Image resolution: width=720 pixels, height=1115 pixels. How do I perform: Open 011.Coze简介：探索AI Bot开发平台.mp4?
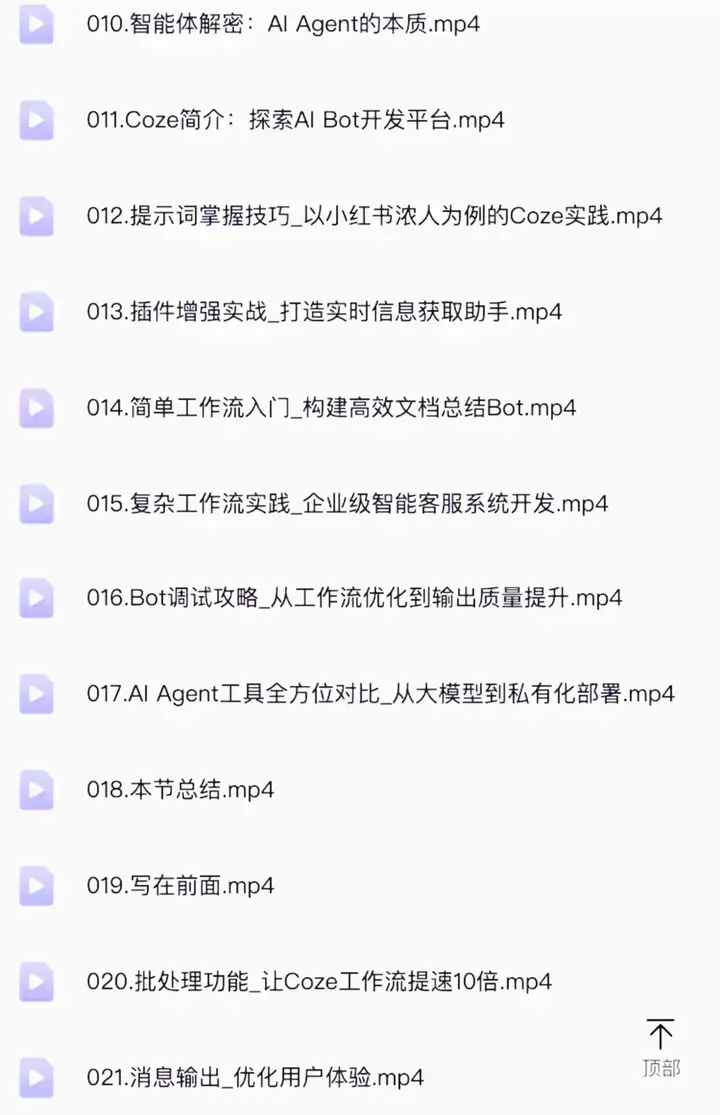pos(295,119)
